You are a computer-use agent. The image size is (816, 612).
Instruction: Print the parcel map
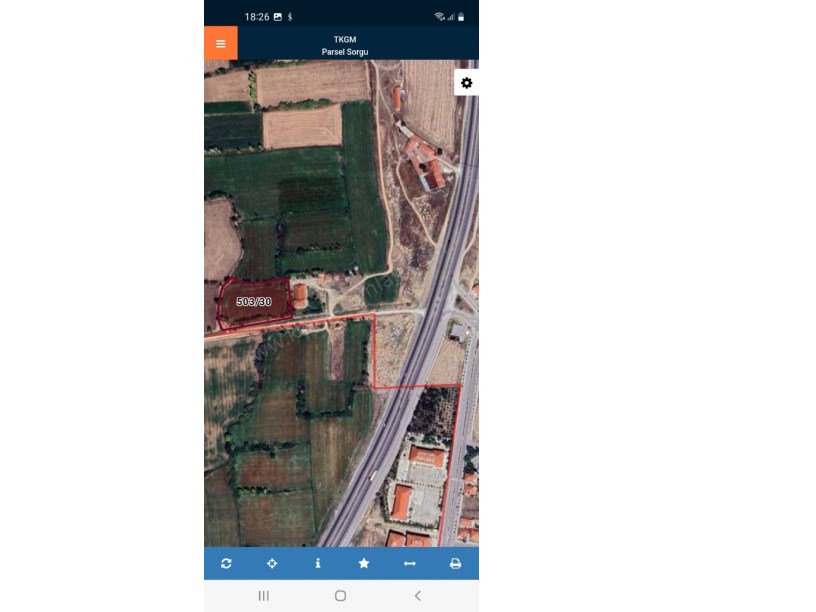tap(455, 564)
